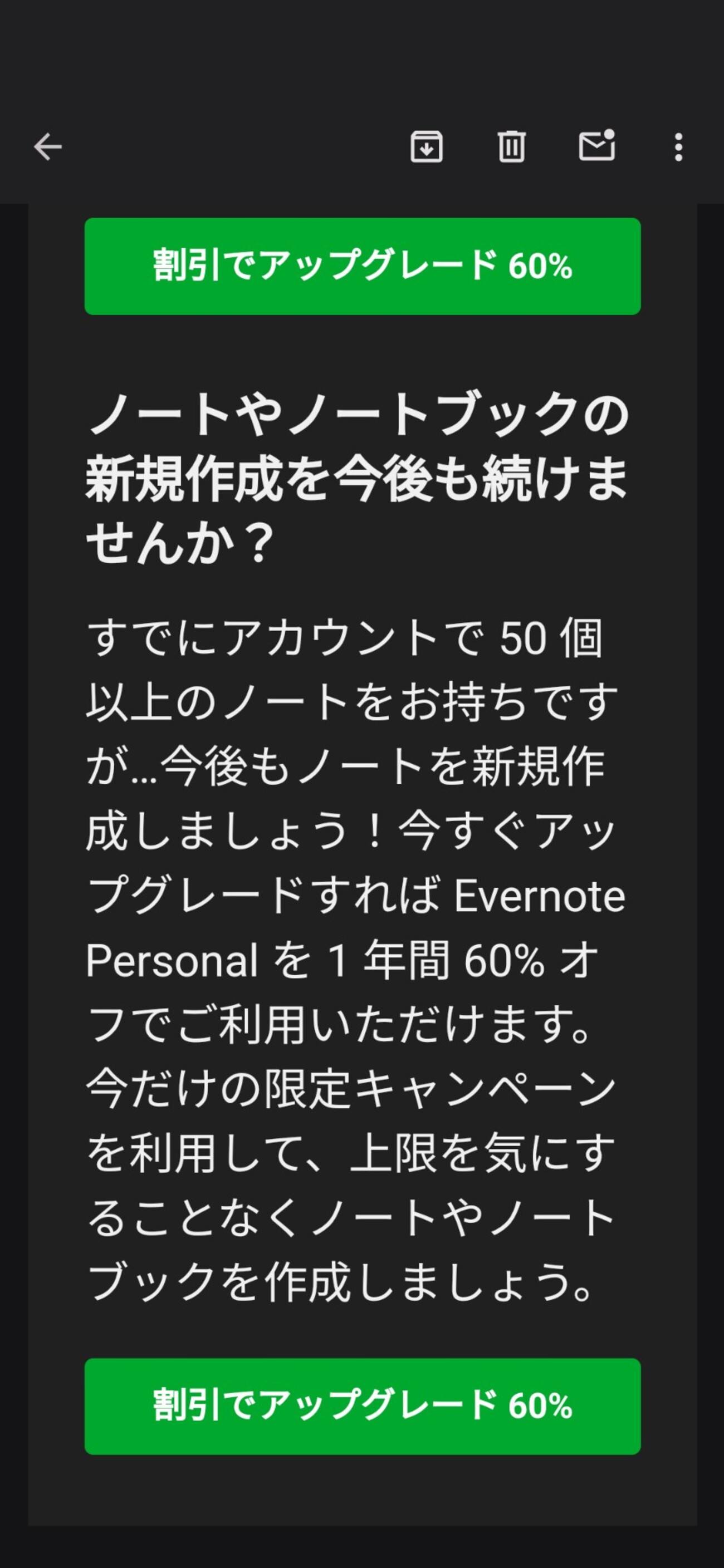The height and width of the screenshot is (1568, 724).
Task: Delete this email with trash icon
Action: point(511,147)
